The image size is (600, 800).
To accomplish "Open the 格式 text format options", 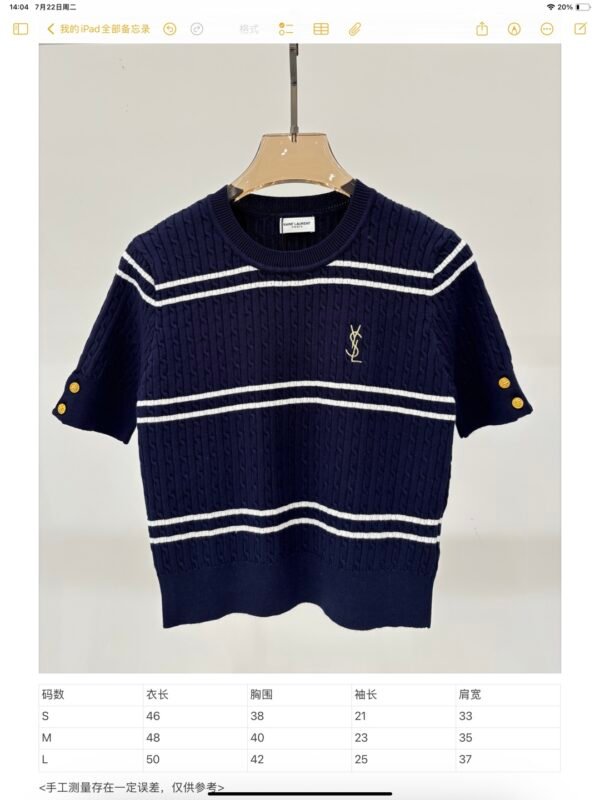I will (249, 29).
